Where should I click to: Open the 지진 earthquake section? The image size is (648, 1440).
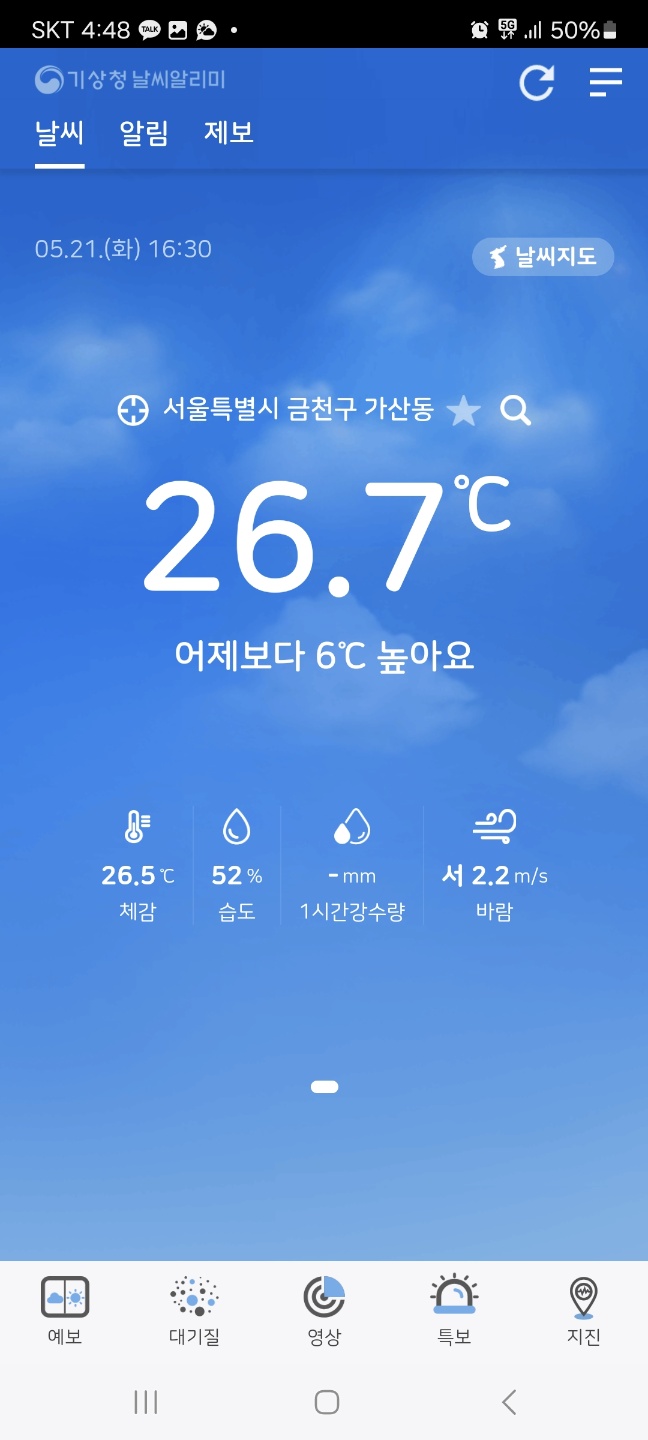(x=583, y=1311)
